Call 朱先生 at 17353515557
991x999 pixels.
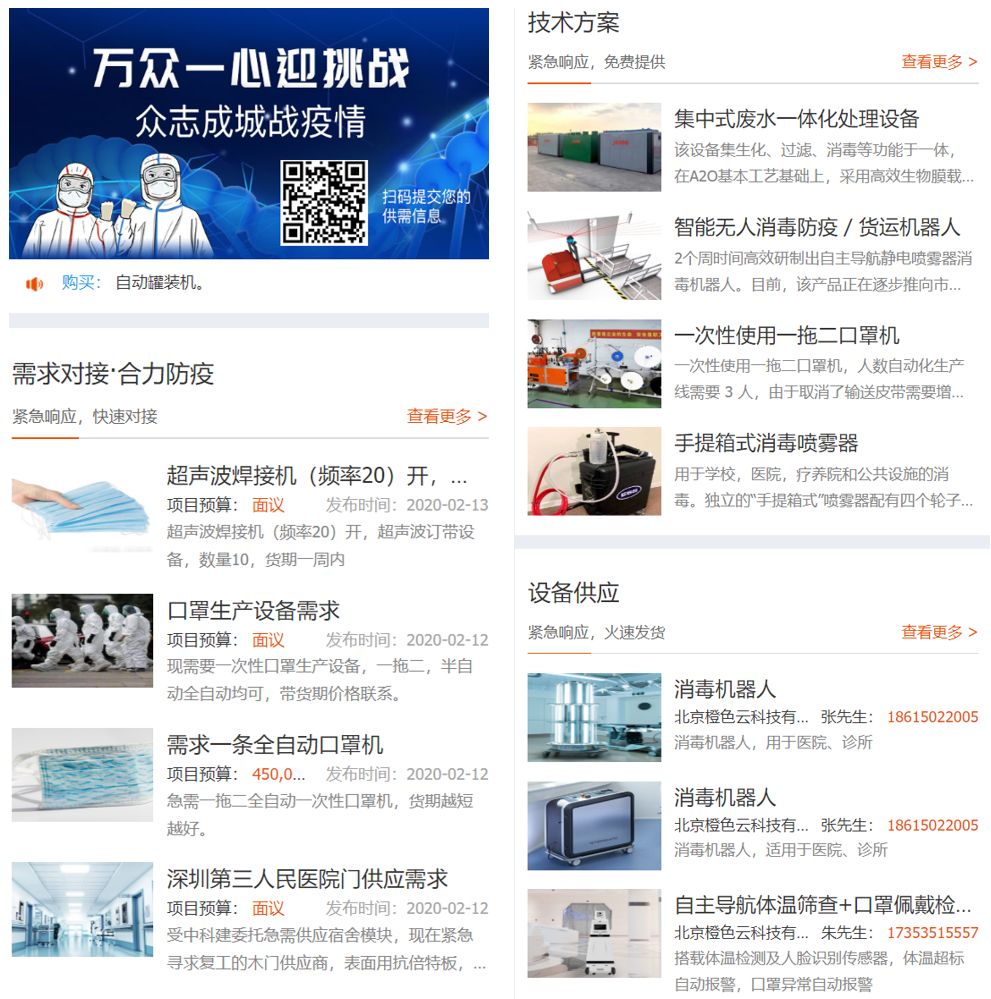click(x=932, y=933)
